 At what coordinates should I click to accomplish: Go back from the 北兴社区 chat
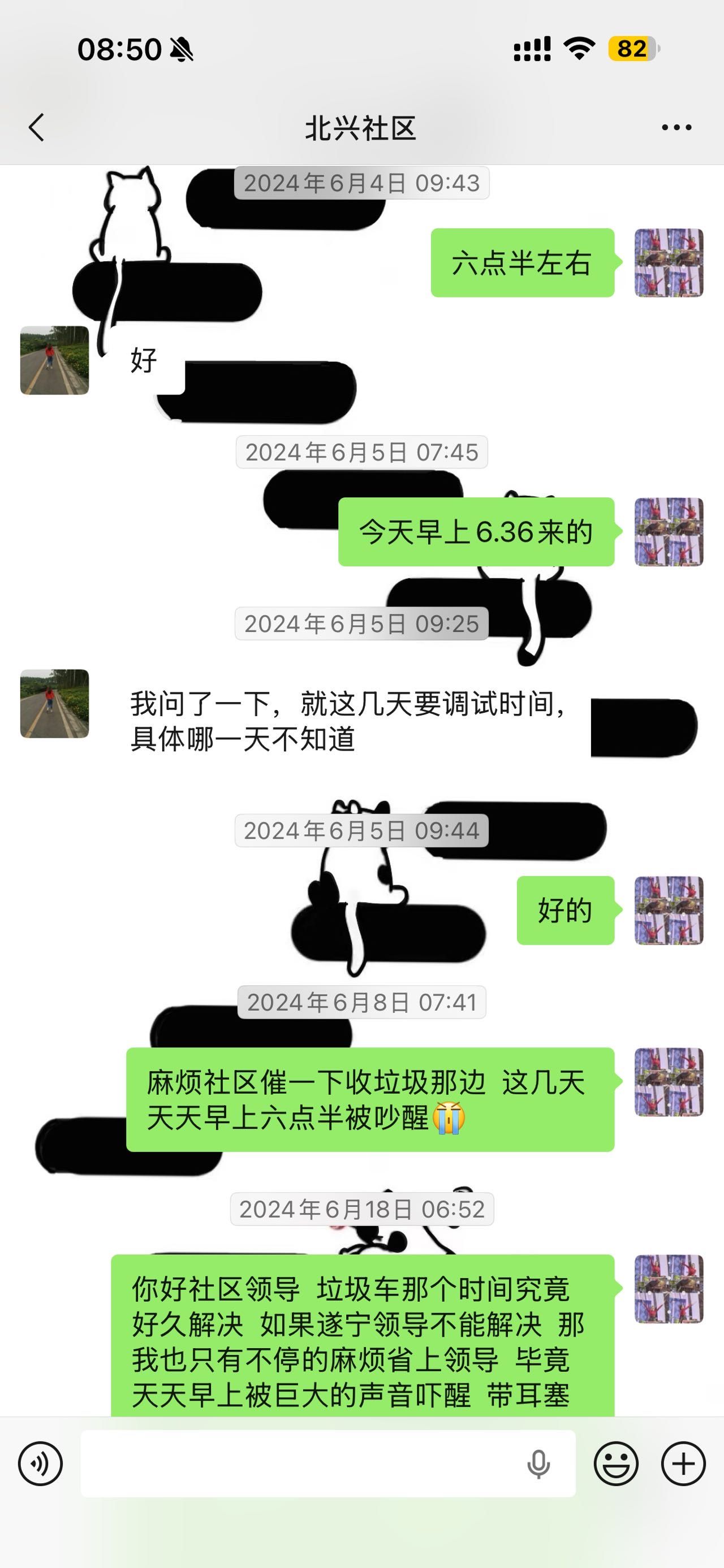37,127
